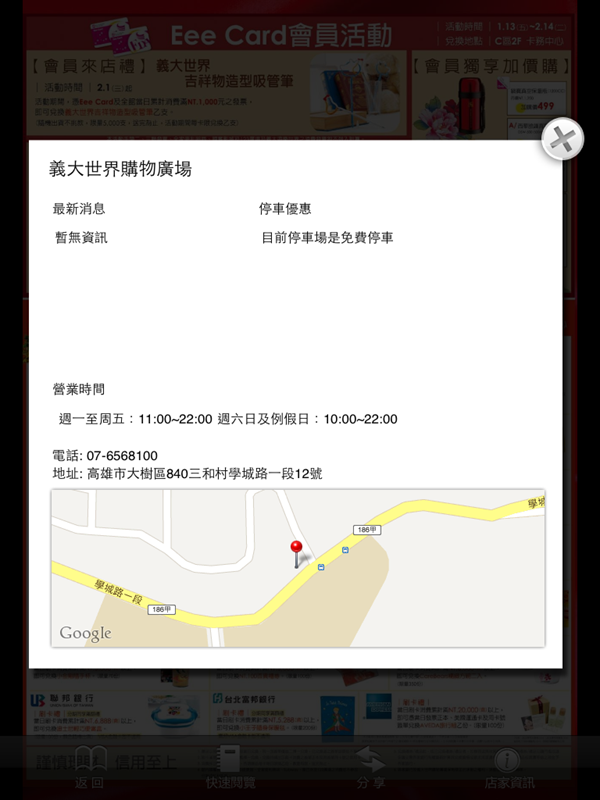Tap the red map pin
This screenshot has height=800, width=600.
pos(296,552)
